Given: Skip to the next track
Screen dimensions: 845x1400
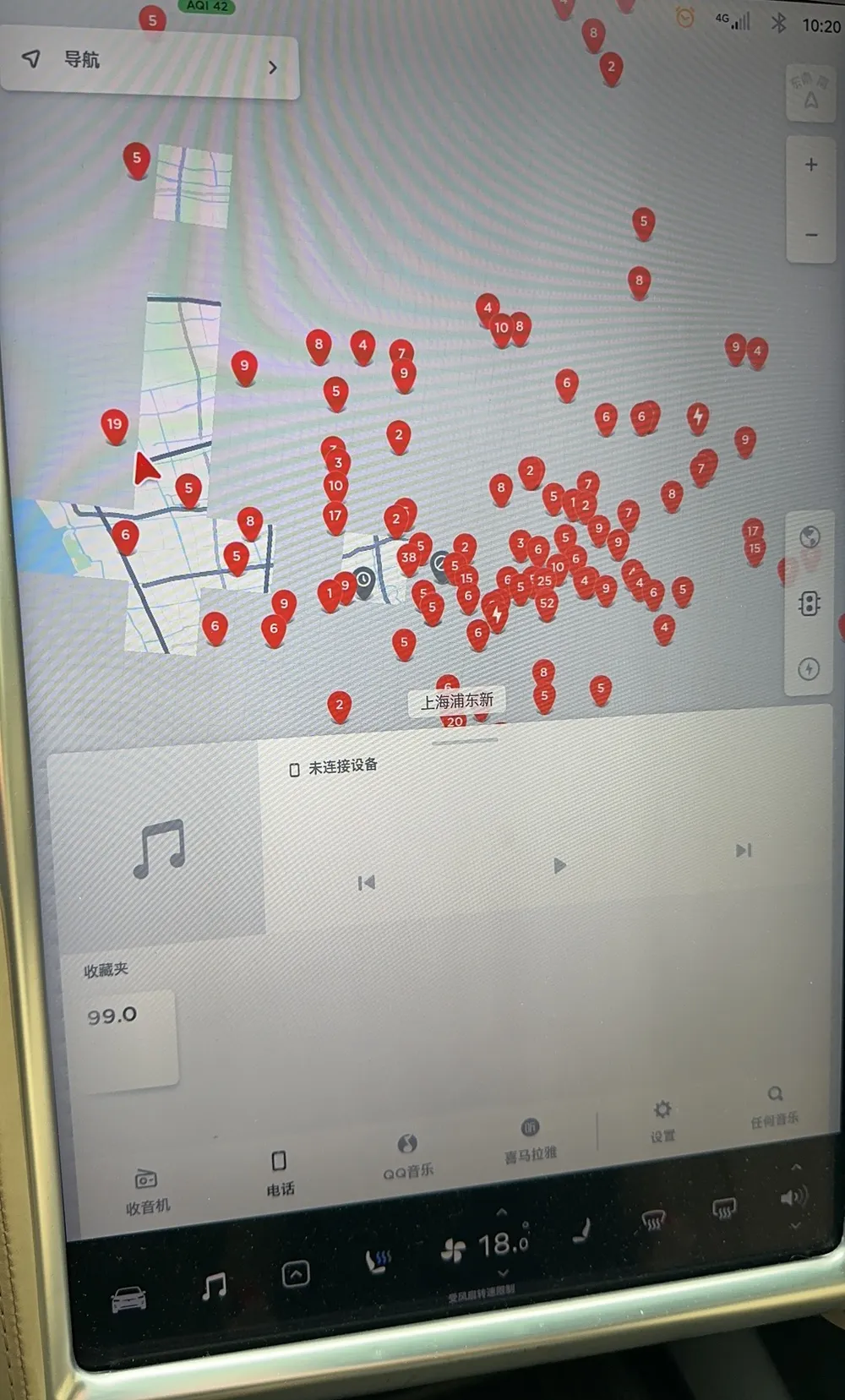Looking at the screenshot, I should tap(743, 850).
